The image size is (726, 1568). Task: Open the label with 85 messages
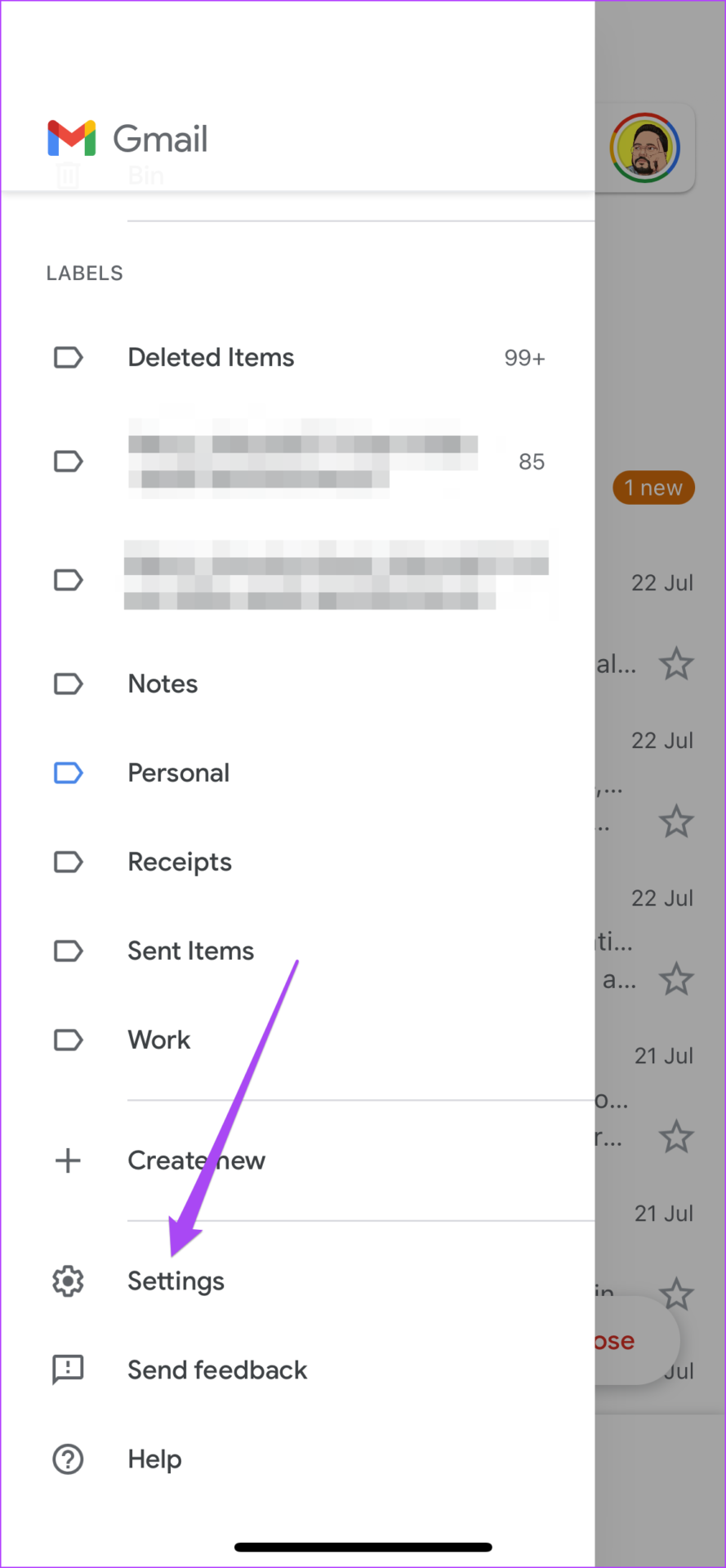click(x=297, y=461)
